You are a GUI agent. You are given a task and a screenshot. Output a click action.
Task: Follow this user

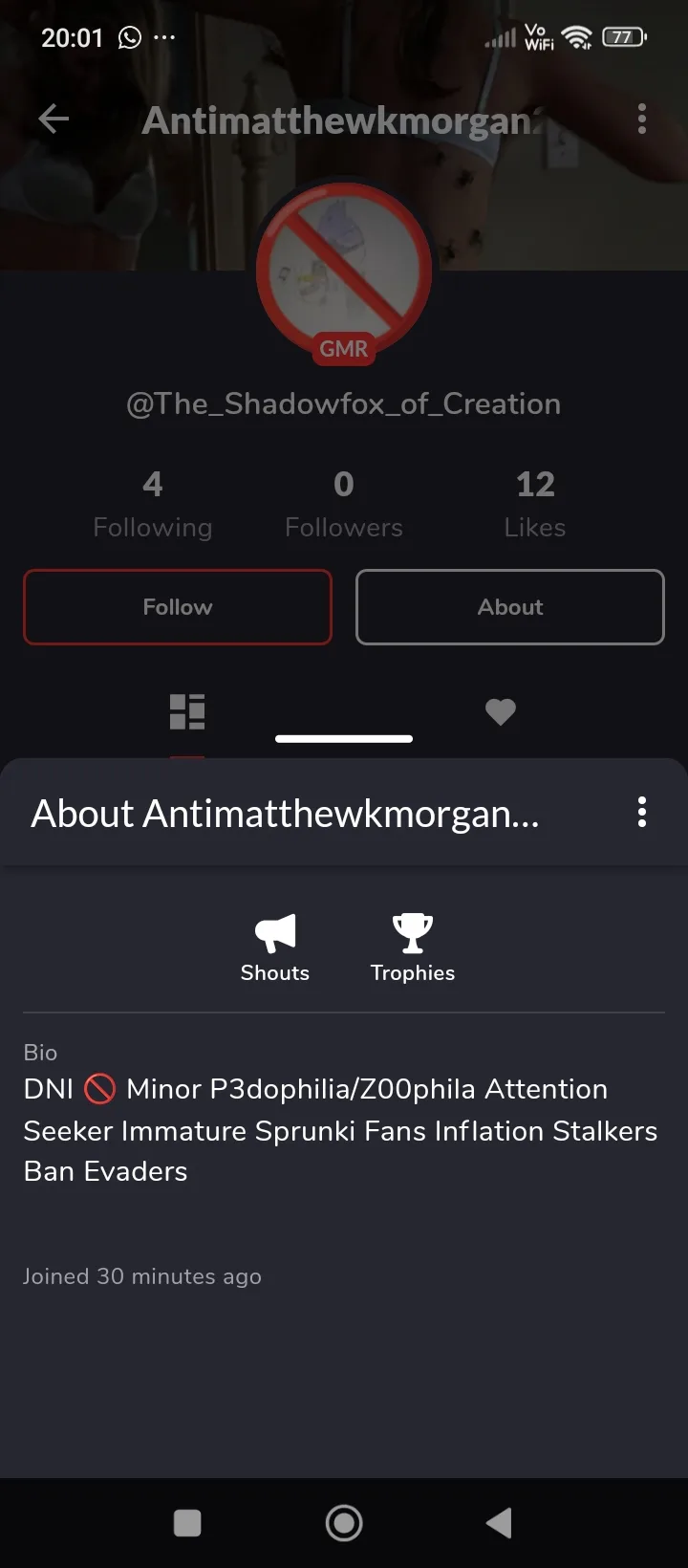click(x=178, y=607)
